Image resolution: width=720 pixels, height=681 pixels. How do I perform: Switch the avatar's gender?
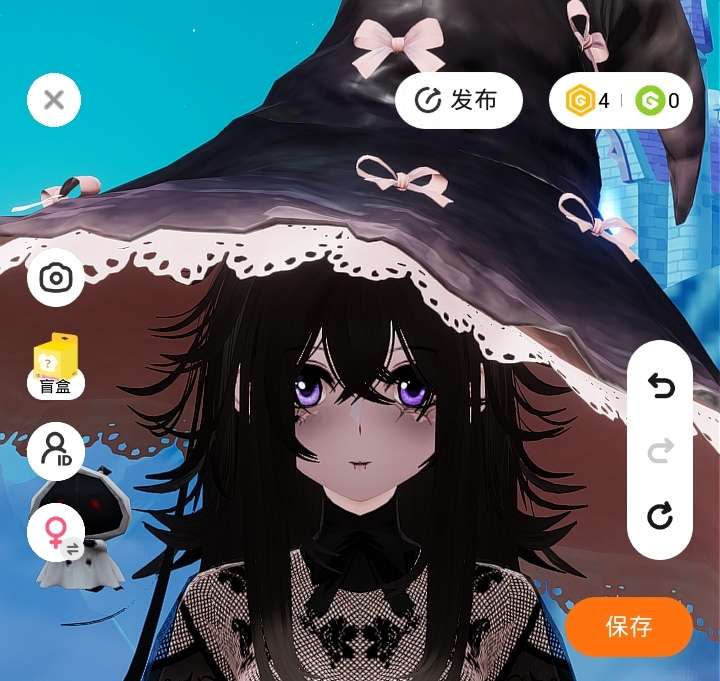pyautogui.click(x=56, y=532)
